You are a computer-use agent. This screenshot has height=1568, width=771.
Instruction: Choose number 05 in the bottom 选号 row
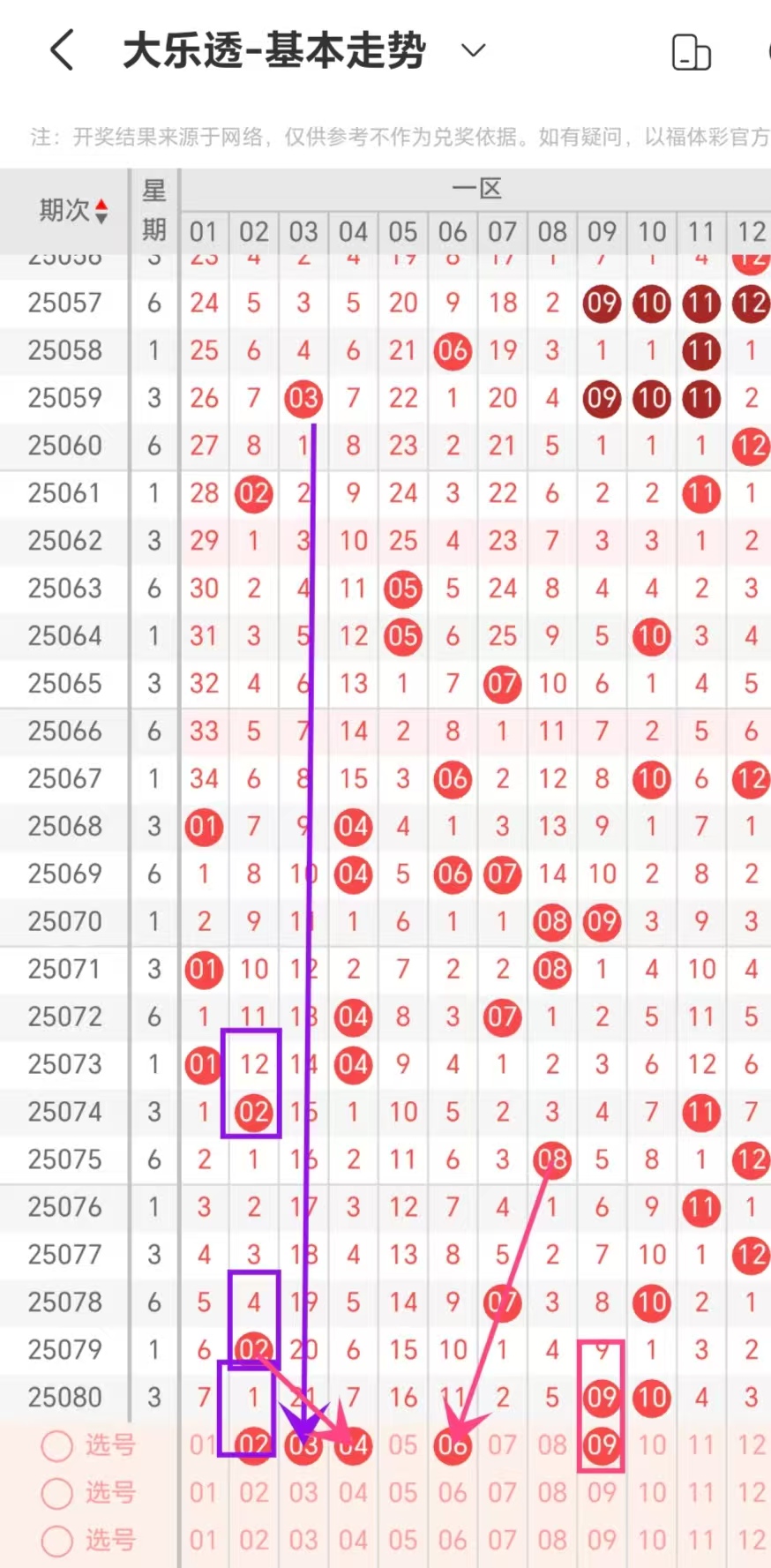[x=403, y=1541]
